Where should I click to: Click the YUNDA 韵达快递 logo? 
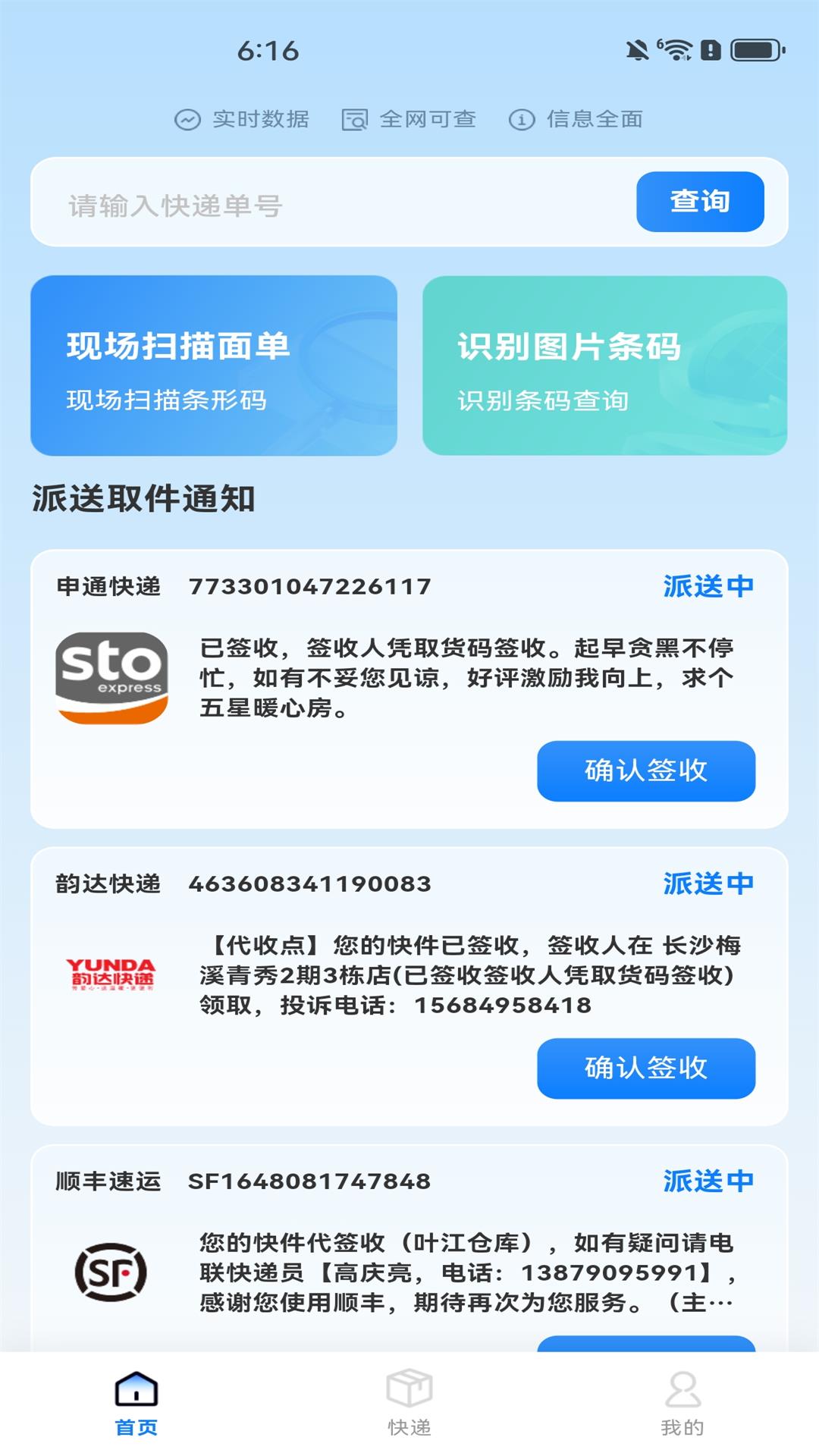point(111,971)
